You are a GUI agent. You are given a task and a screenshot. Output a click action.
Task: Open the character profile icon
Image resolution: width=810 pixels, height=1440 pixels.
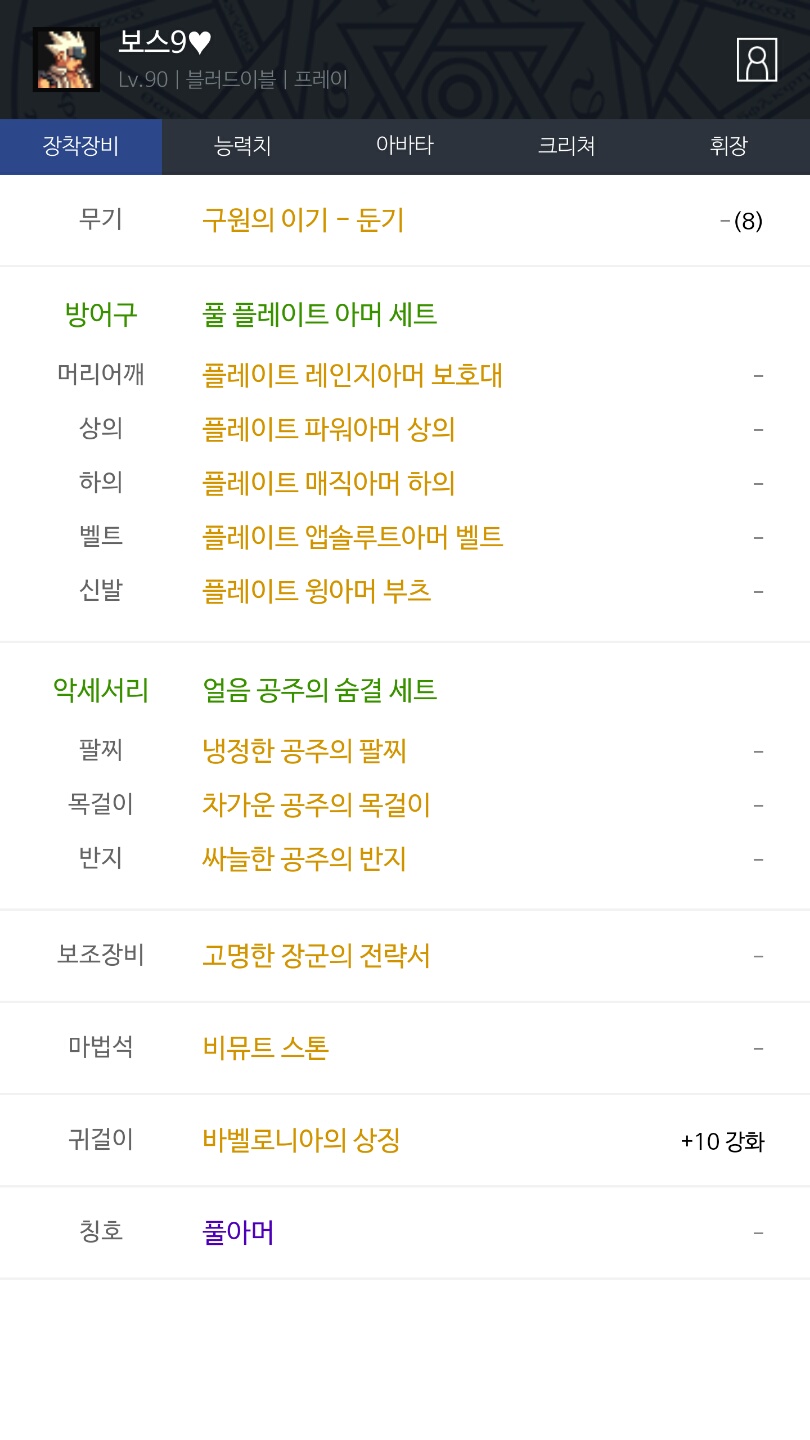click(x=757, y=60)
